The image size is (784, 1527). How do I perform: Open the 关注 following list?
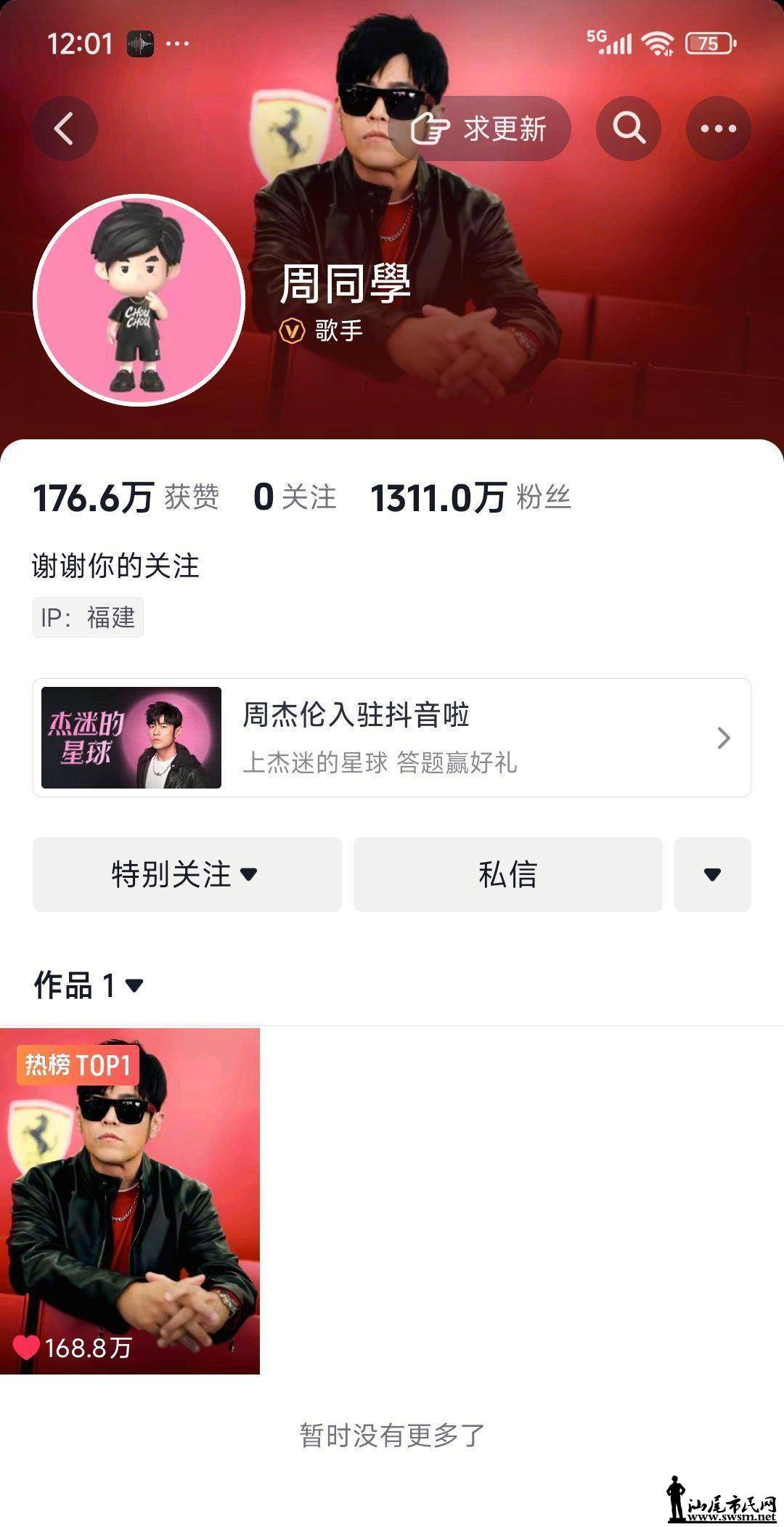click(x=295, y=498)
